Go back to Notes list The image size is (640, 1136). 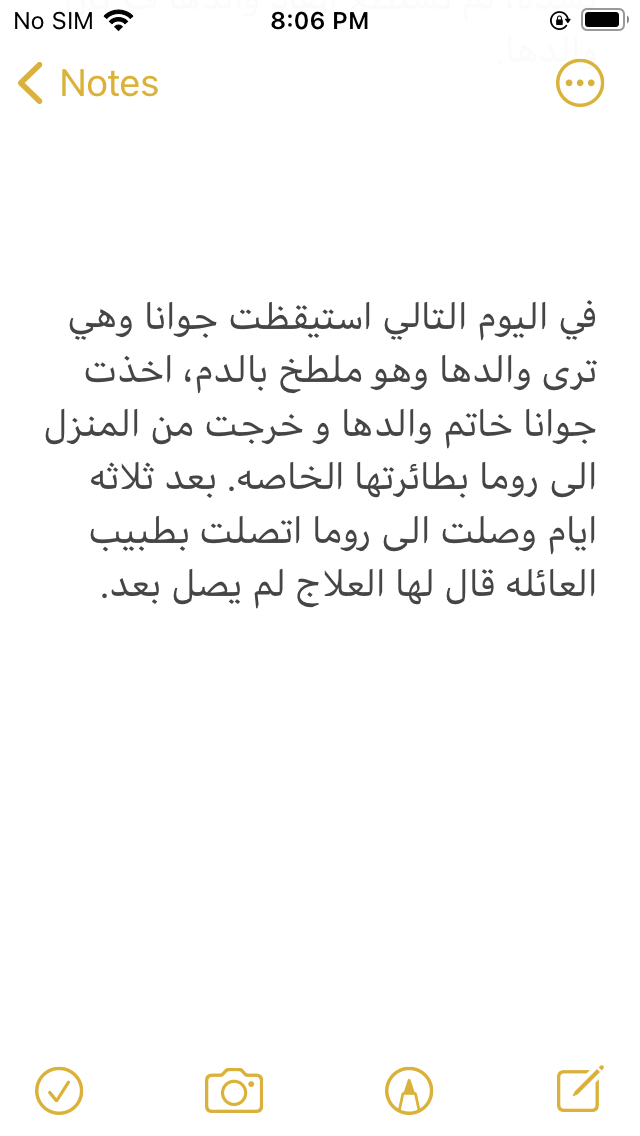click(88, 84)
